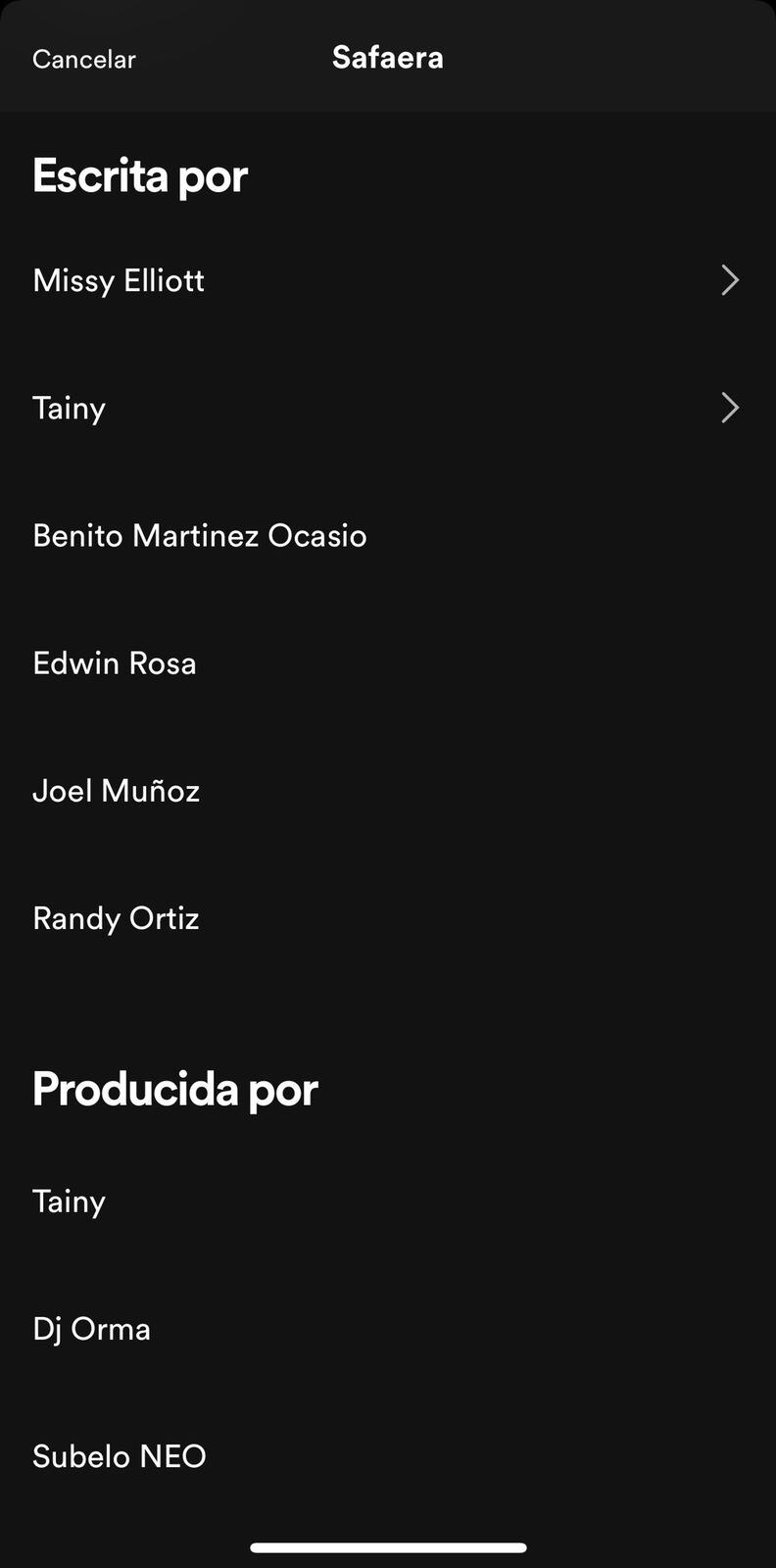Tap the Escrita por section heading
776x1568 pixels.
pyautogui.click(x=140, y=174)
